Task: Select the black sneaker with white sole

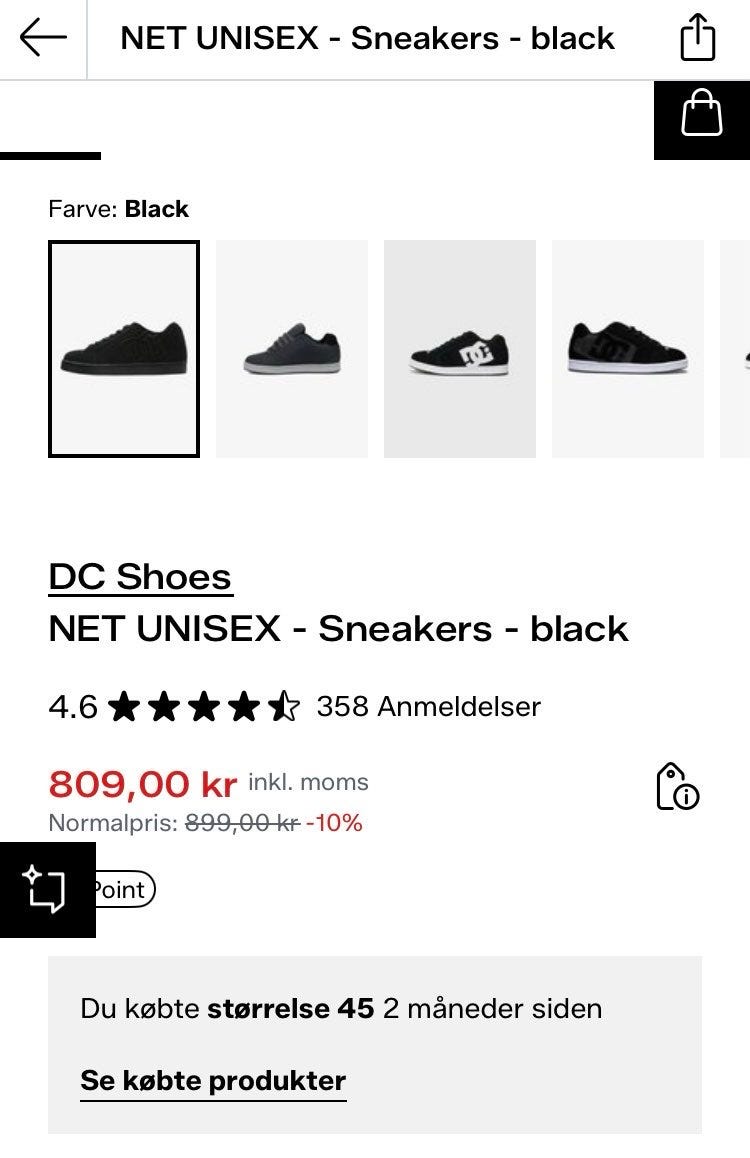Action: click(628, 349)
